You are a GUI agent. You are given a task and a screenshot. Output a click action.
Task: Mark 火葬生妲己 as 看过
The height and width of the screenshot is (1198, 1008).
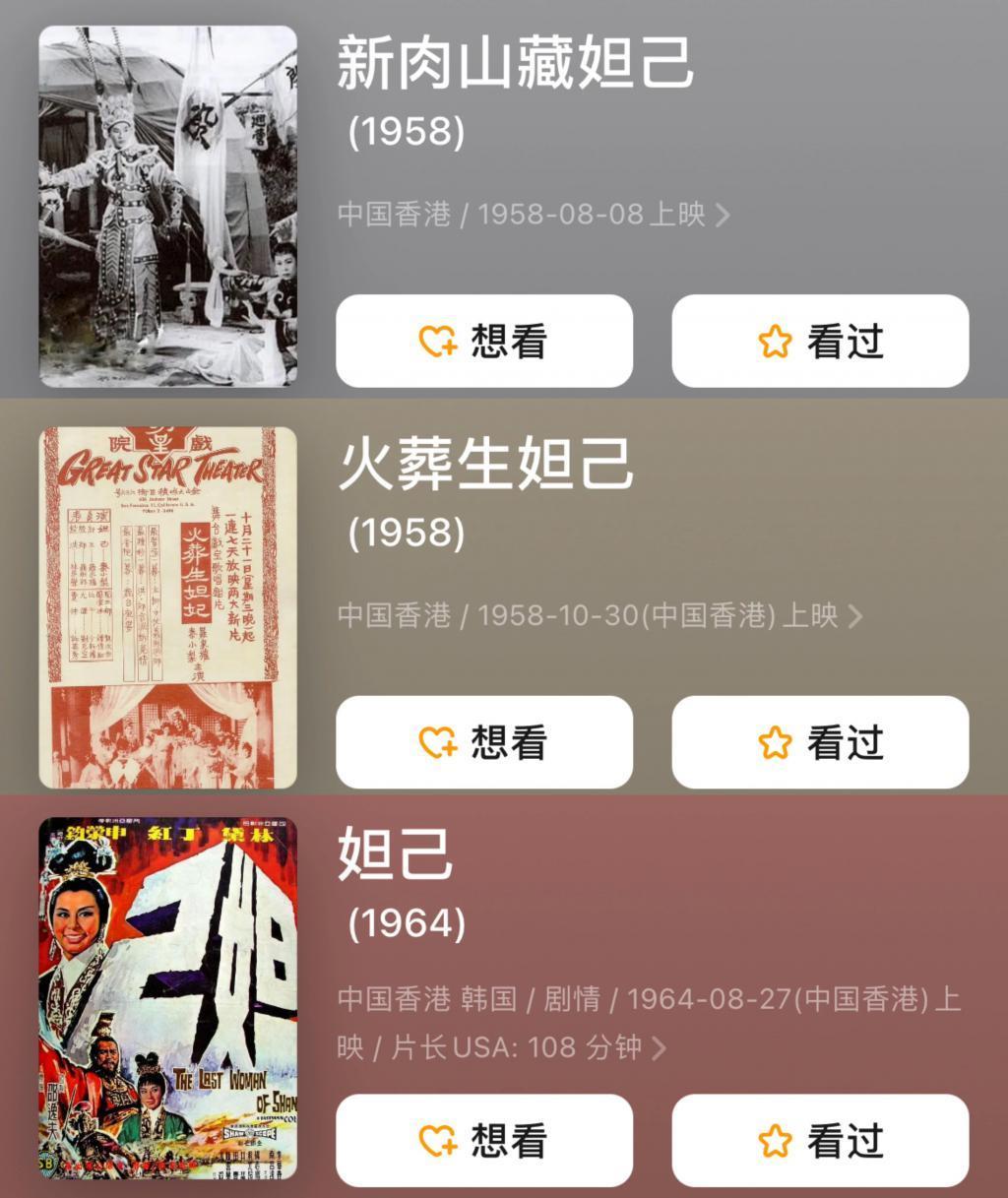pyautogui.click(x=819, y=743)
